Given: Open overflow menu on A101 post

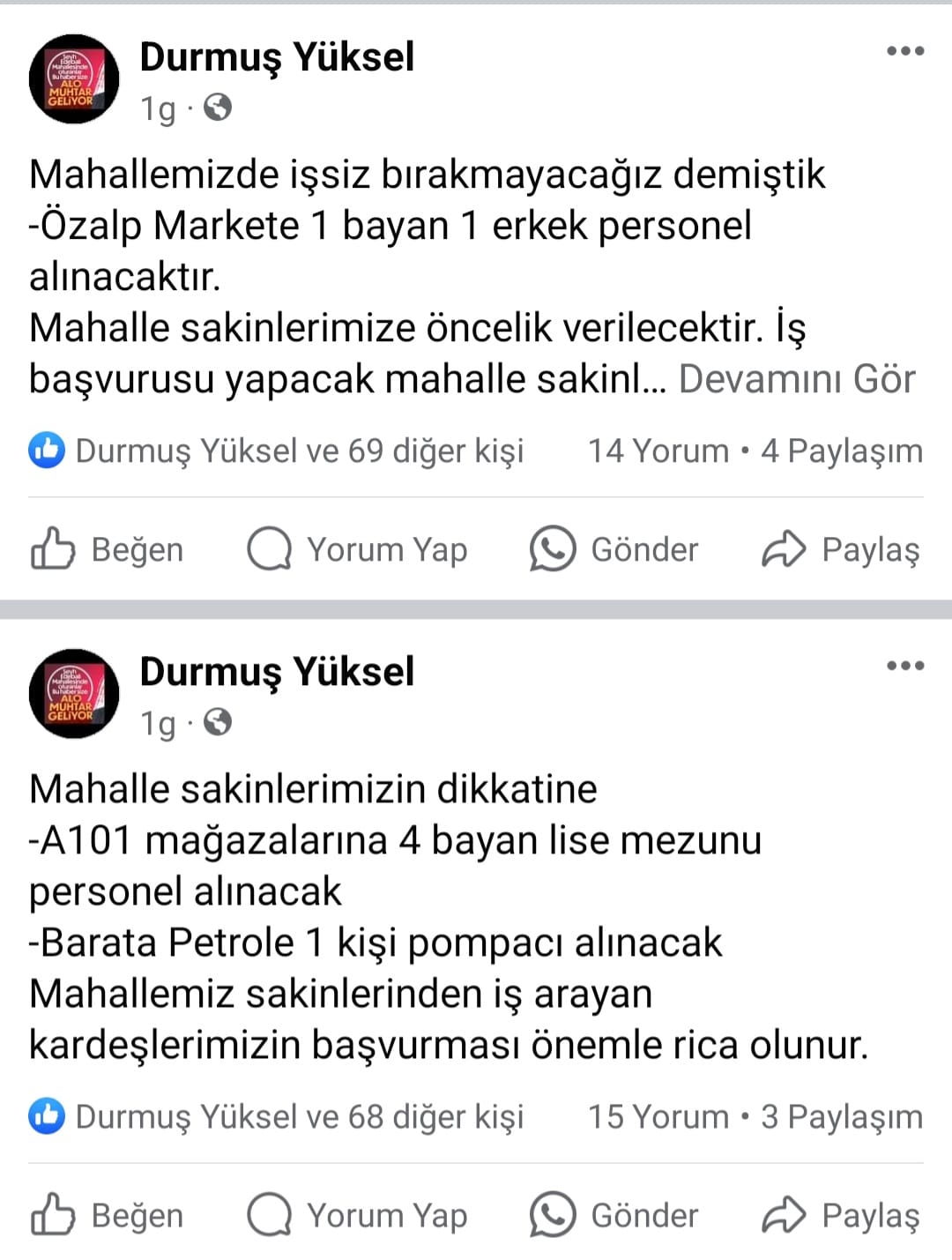Looking at the screenshot, I should click(x=904, y=666).
